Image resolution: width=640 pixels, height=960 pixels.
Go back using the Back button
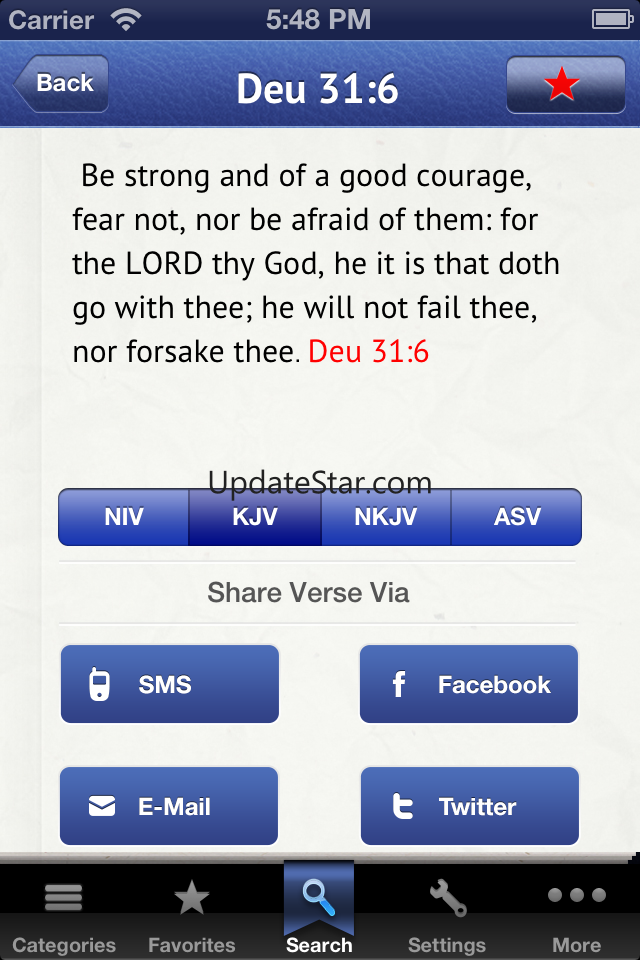pos(62,84)
